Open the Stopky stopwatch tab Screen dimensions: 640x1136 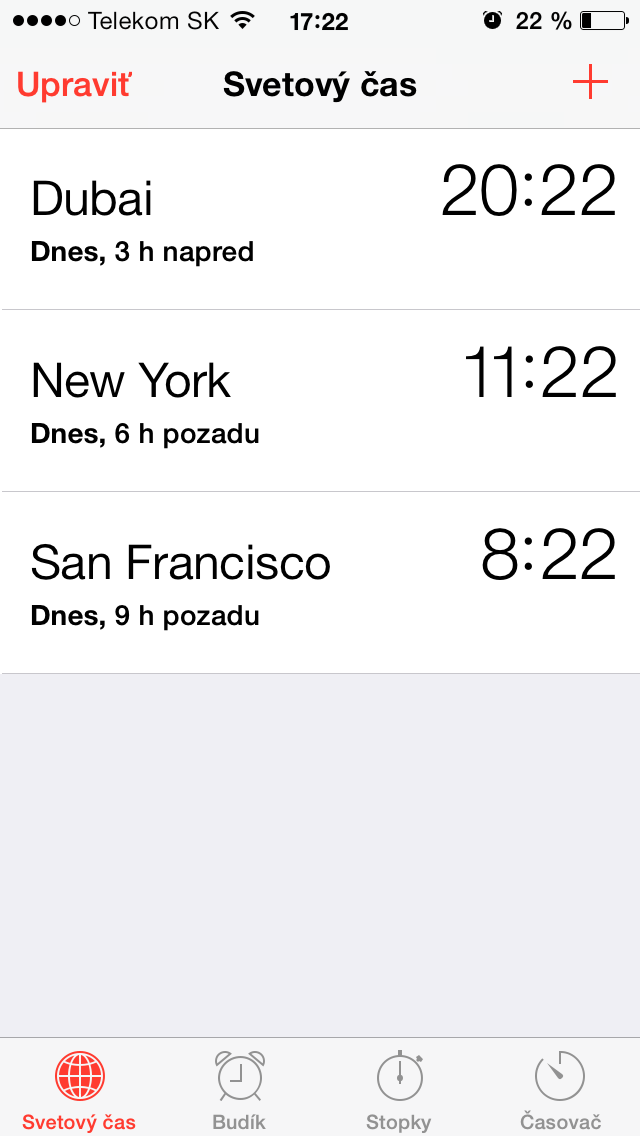pos(399,1088)
